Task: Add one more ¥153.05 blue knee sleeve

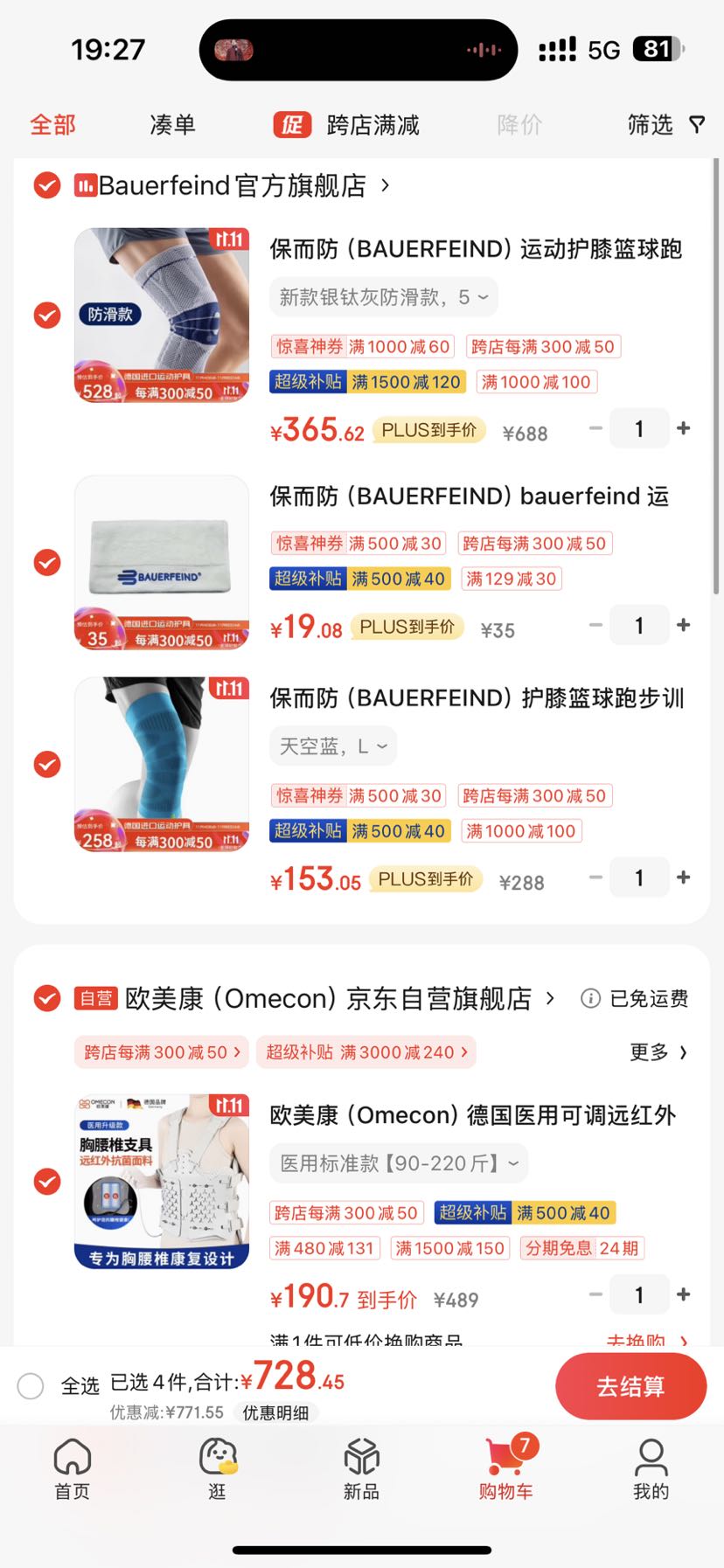Action: pyautogui.click(x=684, y=878)
